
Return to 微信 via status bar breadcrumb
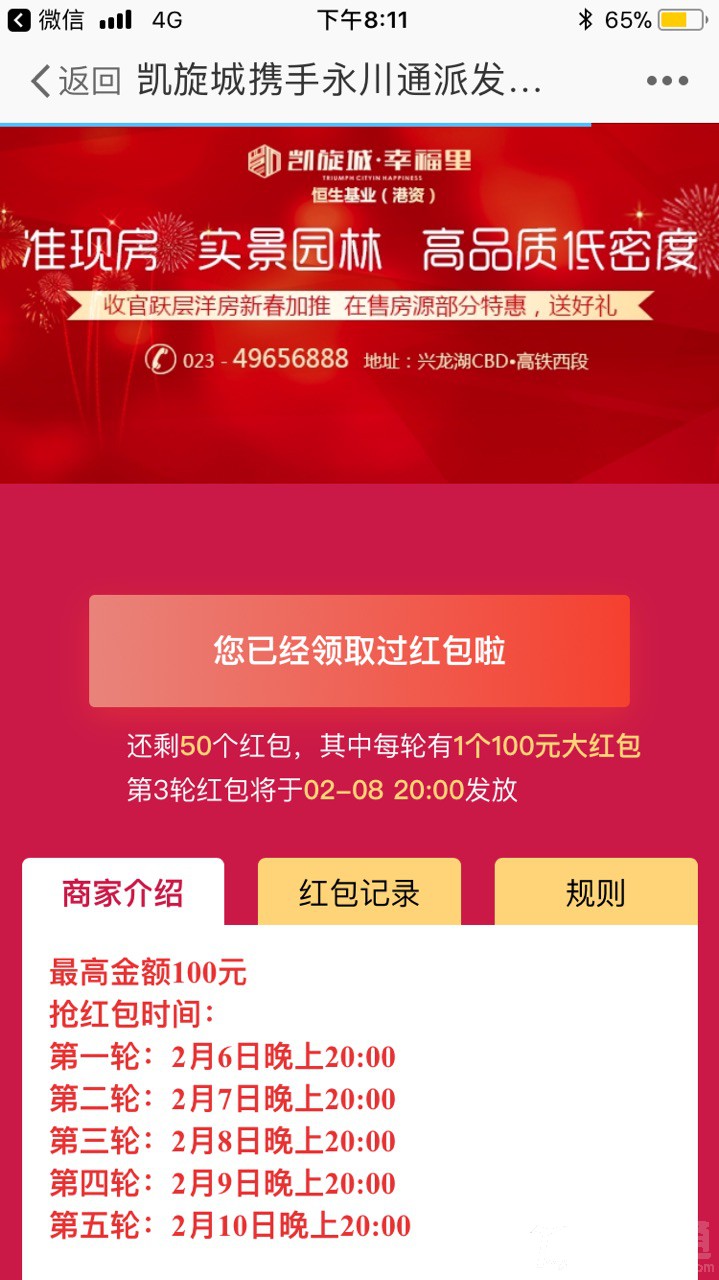pyautogui.click(x=46, y=19)
